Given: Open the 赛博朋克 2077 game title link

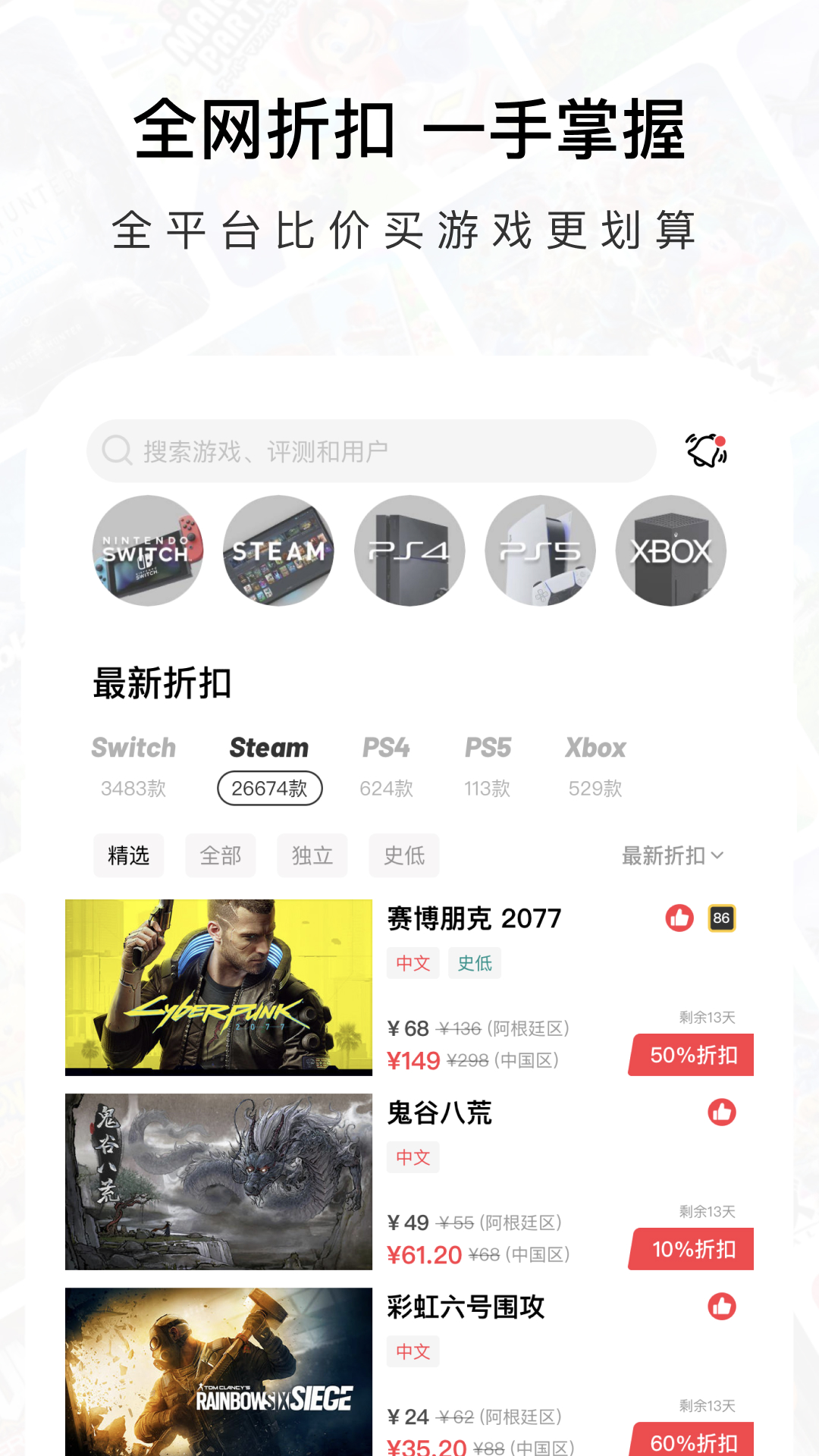Looking at the screenshot, I should coord(472,918).
